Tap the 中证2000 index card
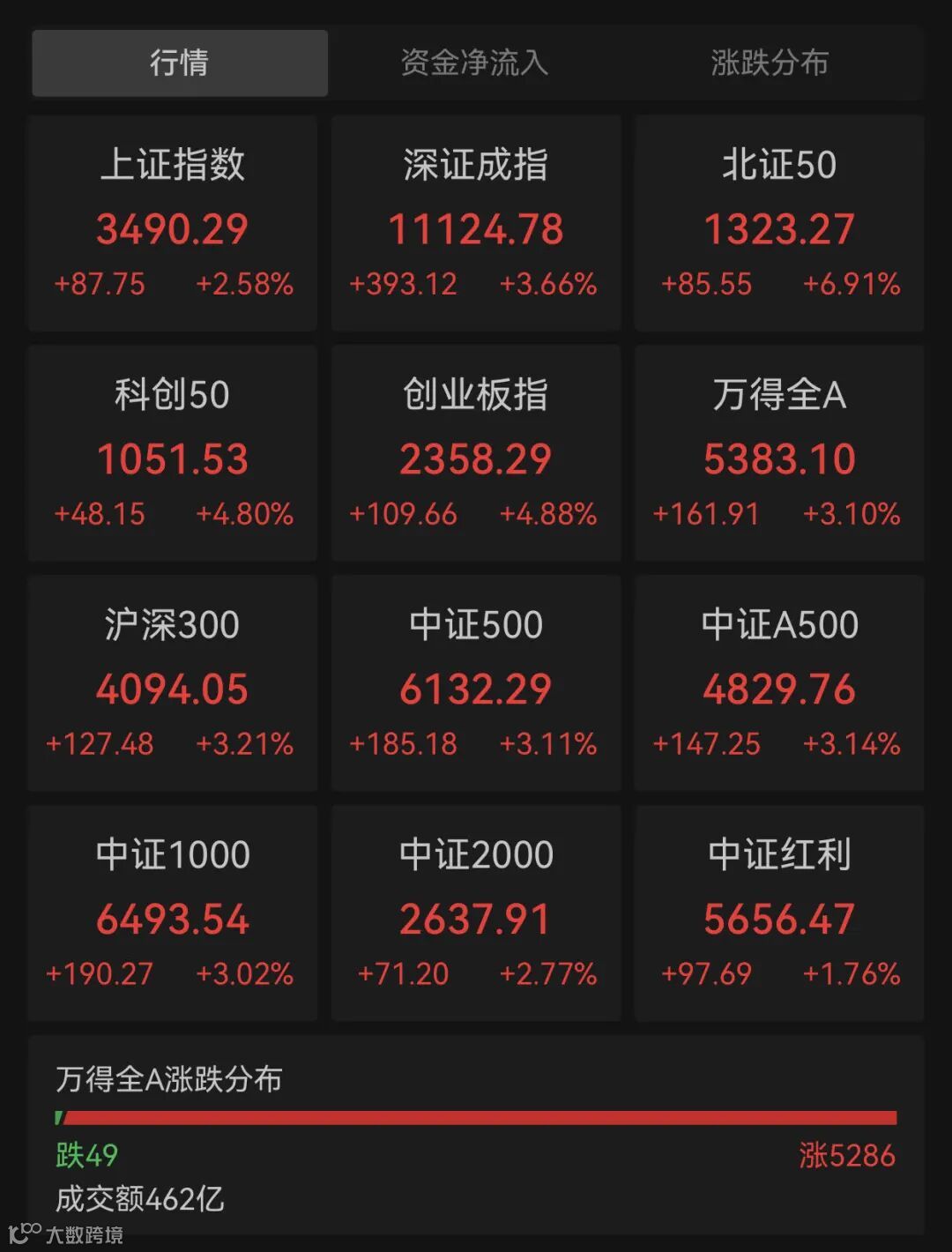The image size is (952, 1252). 476,913
